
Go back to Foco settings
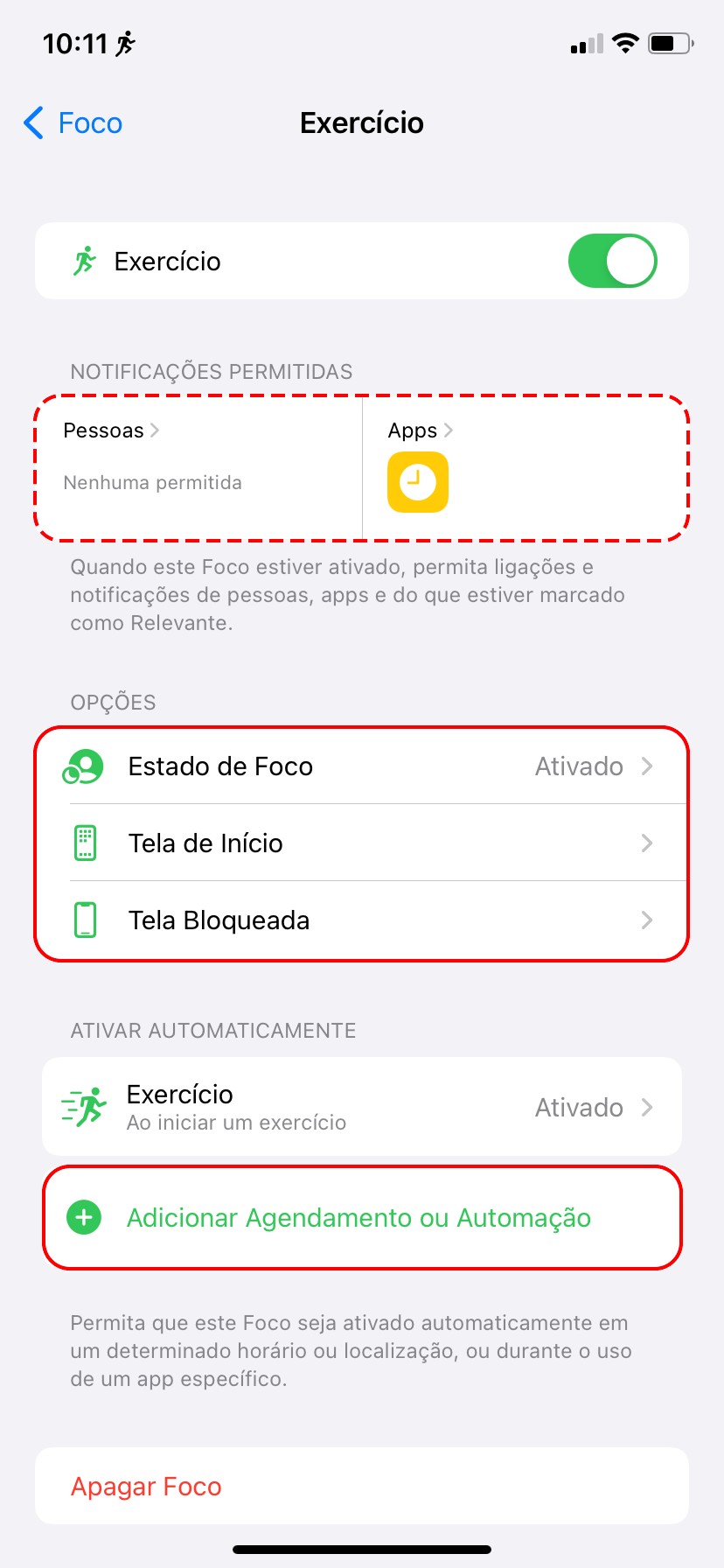coord(73,123)
